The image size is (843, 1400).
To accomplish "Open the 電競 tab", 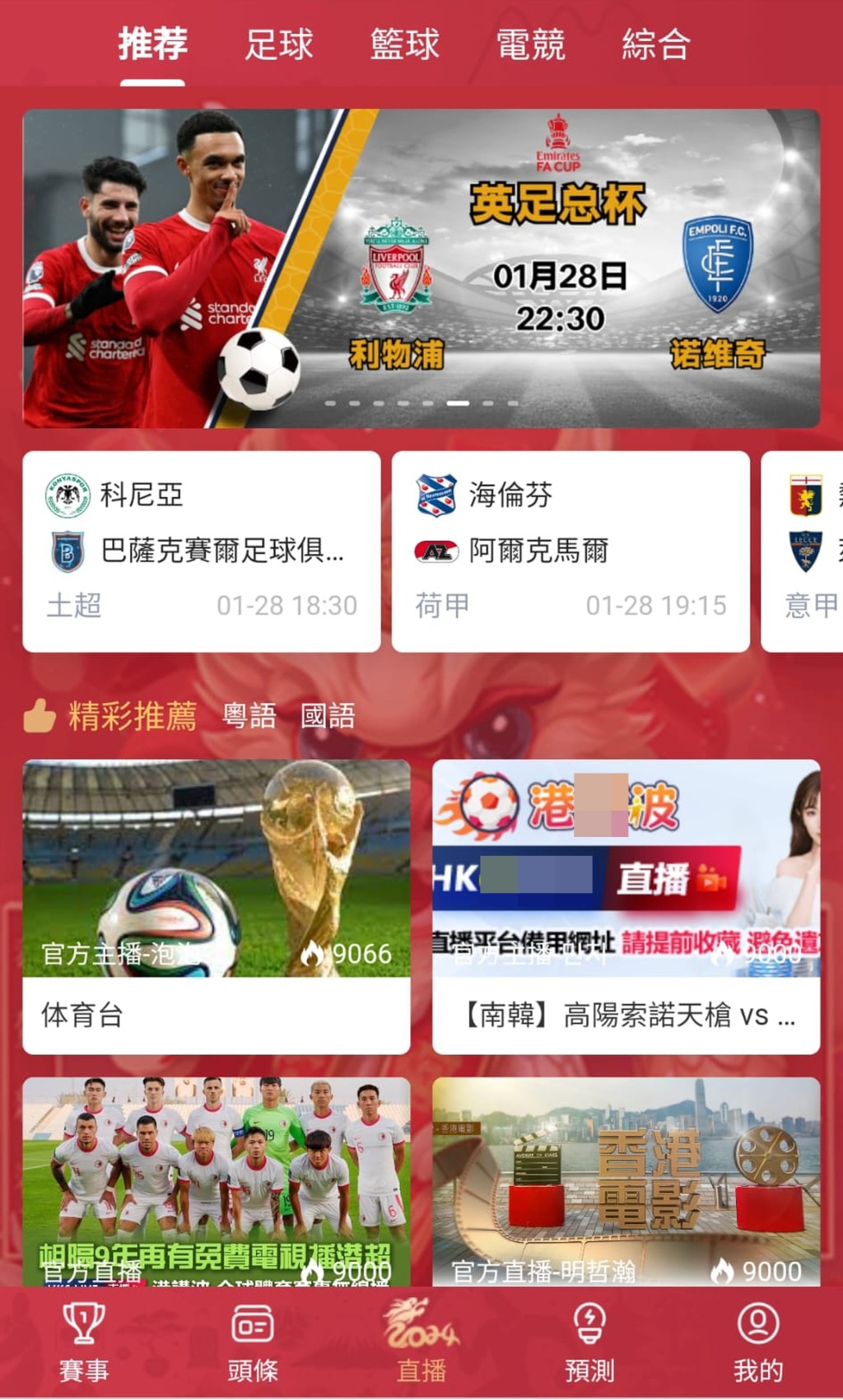I will click(x=531, y=44).
